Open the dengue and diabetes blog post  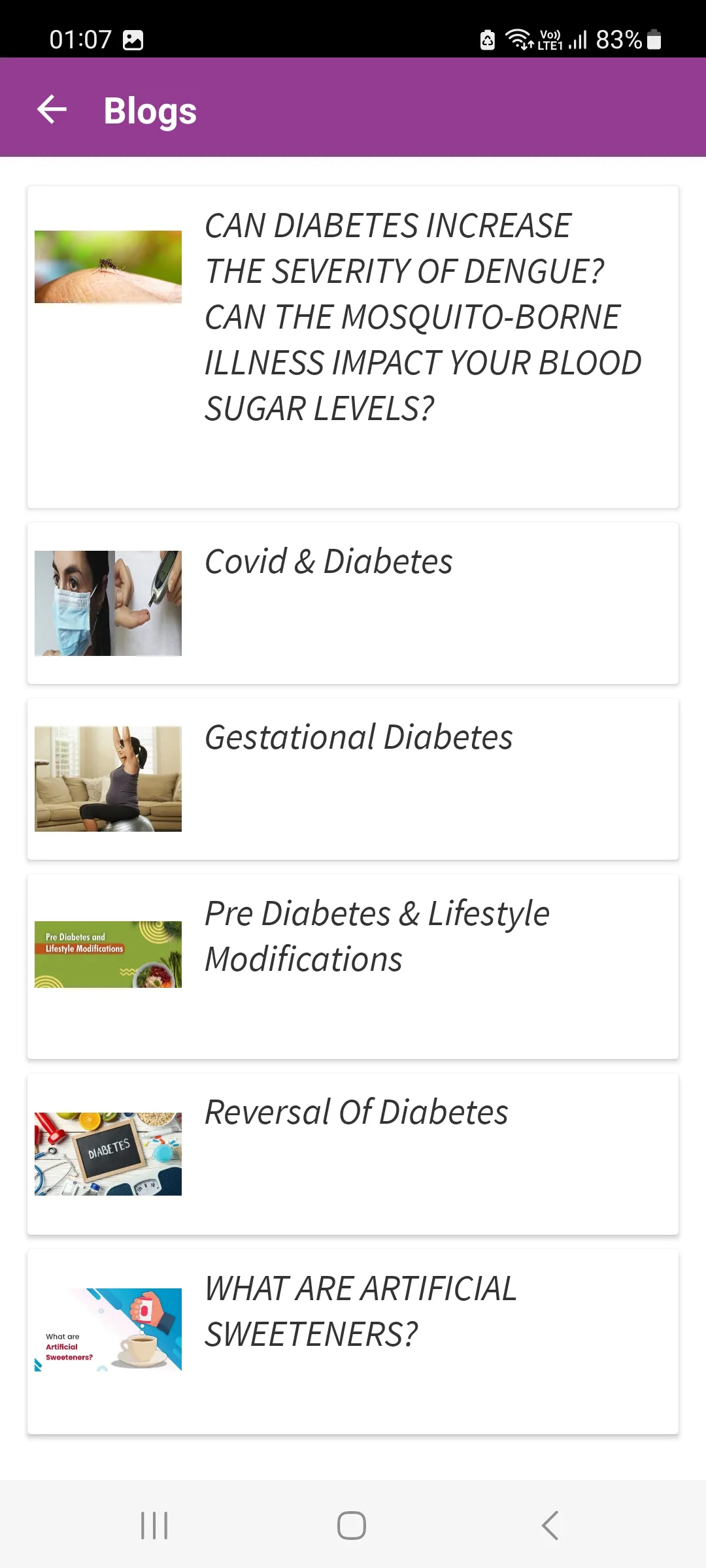click(353, 347)
